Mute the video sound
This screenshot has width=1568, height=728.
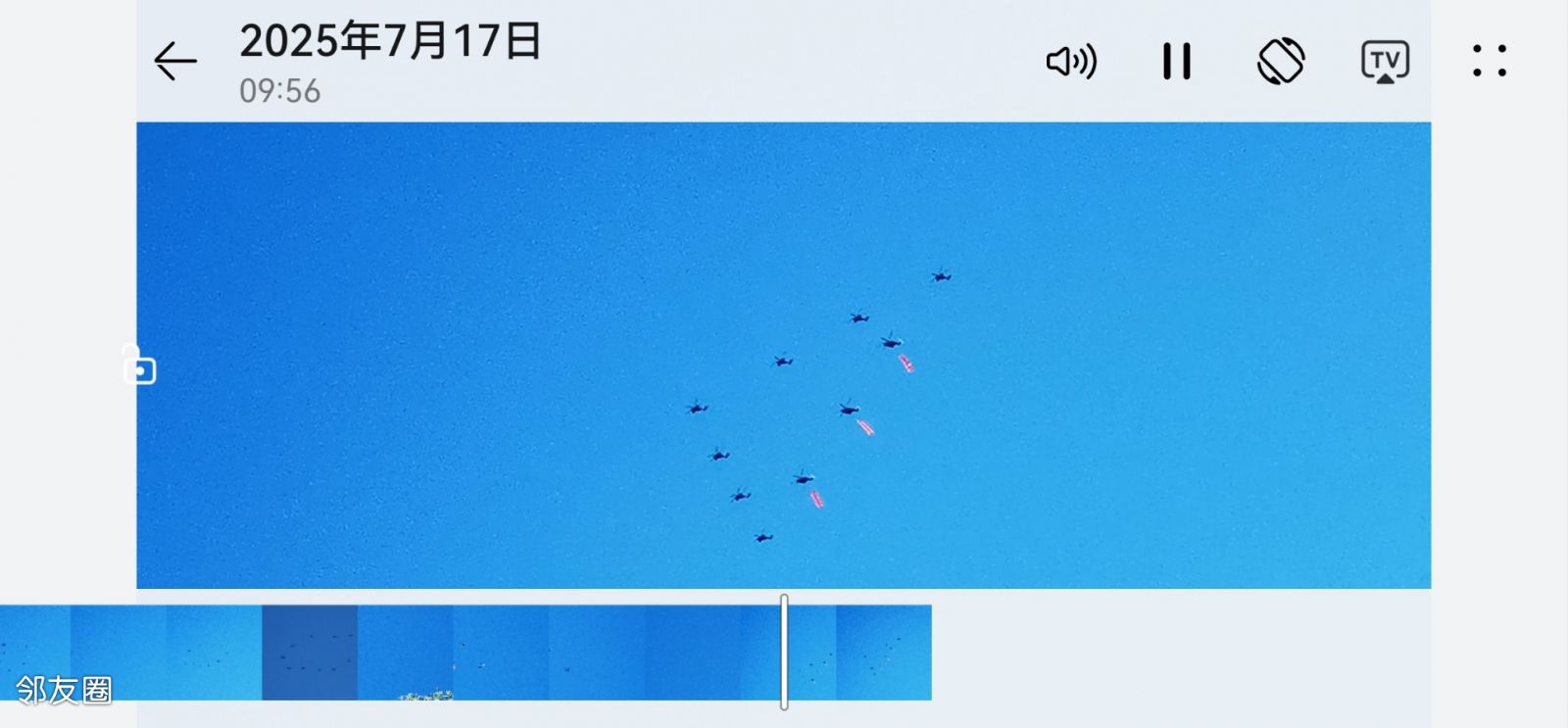1071,62
